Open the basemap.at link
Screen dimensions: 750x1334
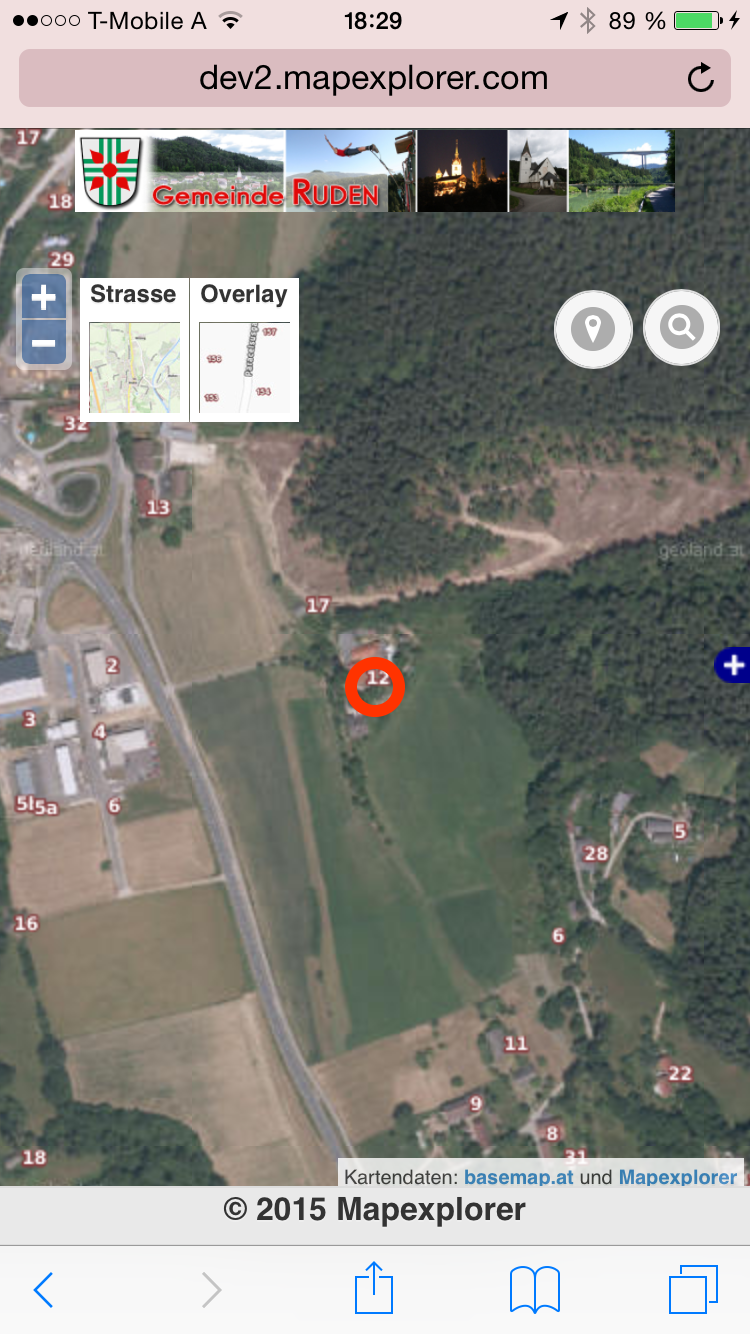(518, 1177)
